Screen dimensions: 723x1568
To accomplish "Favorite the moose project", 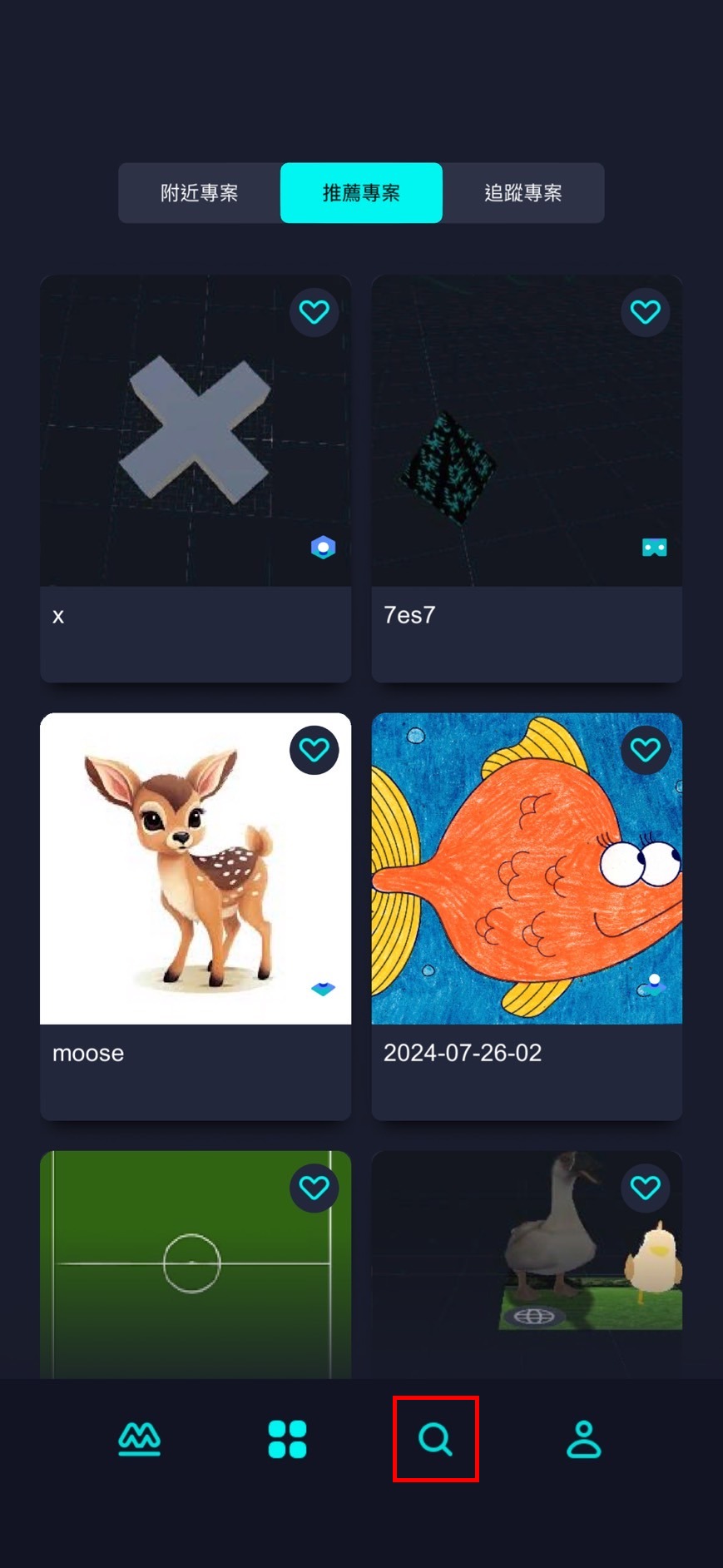I will pos(314,750).
